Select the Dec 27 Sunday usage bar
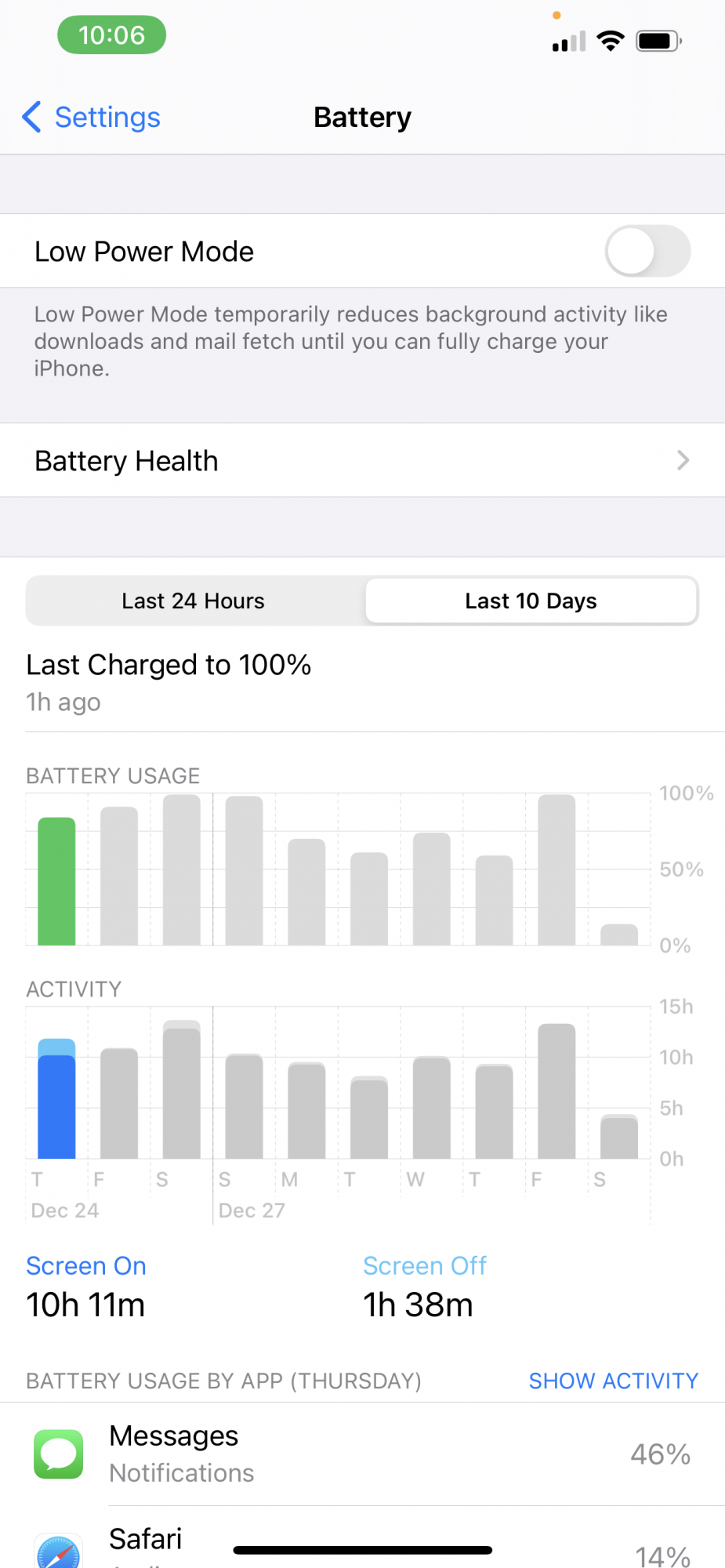The width and height of the screenshot is (725, 1568). [244, 870]
